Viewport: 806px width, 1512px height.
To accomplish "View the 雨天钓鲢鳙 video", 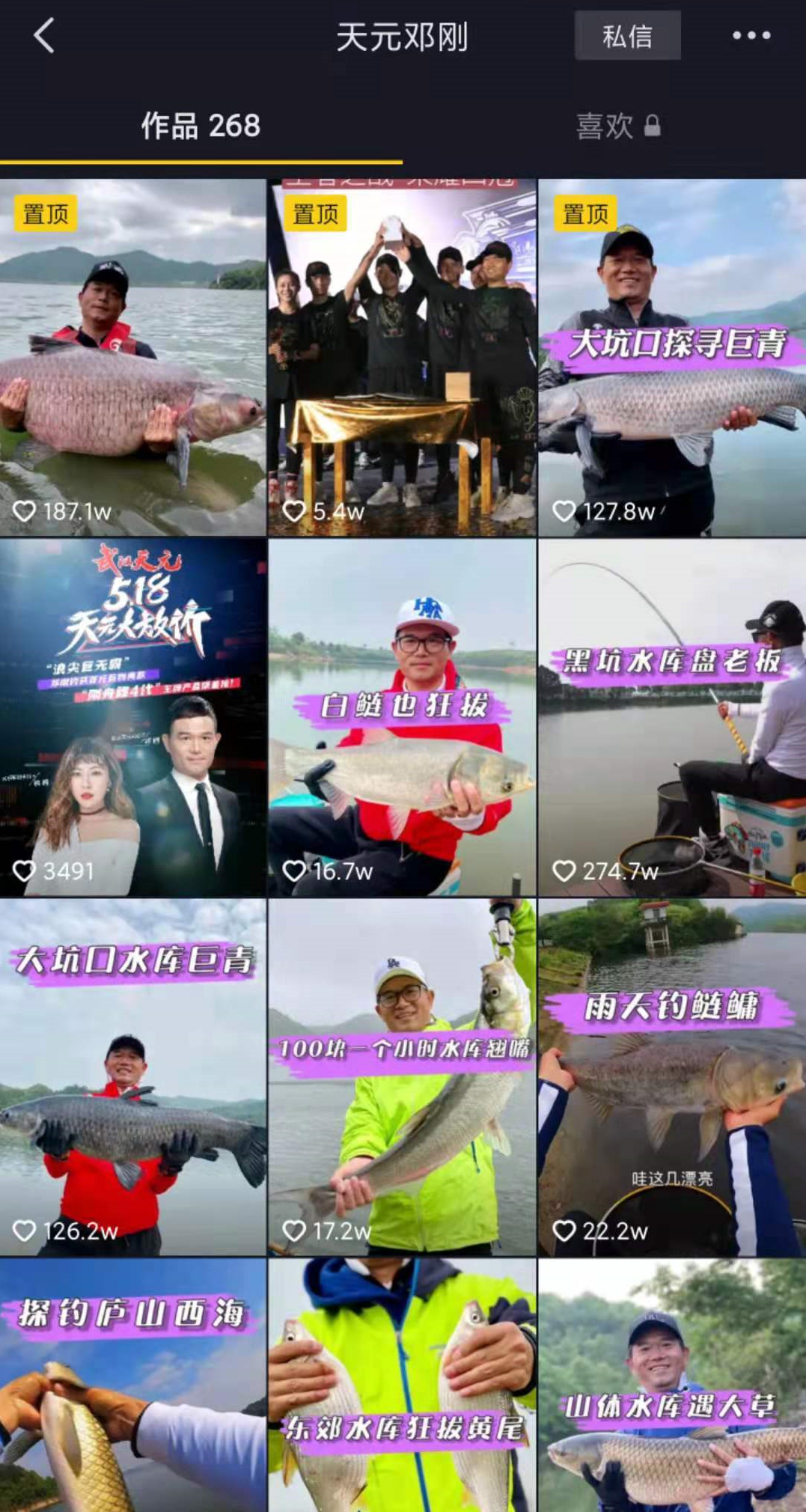I will 672,1076.
